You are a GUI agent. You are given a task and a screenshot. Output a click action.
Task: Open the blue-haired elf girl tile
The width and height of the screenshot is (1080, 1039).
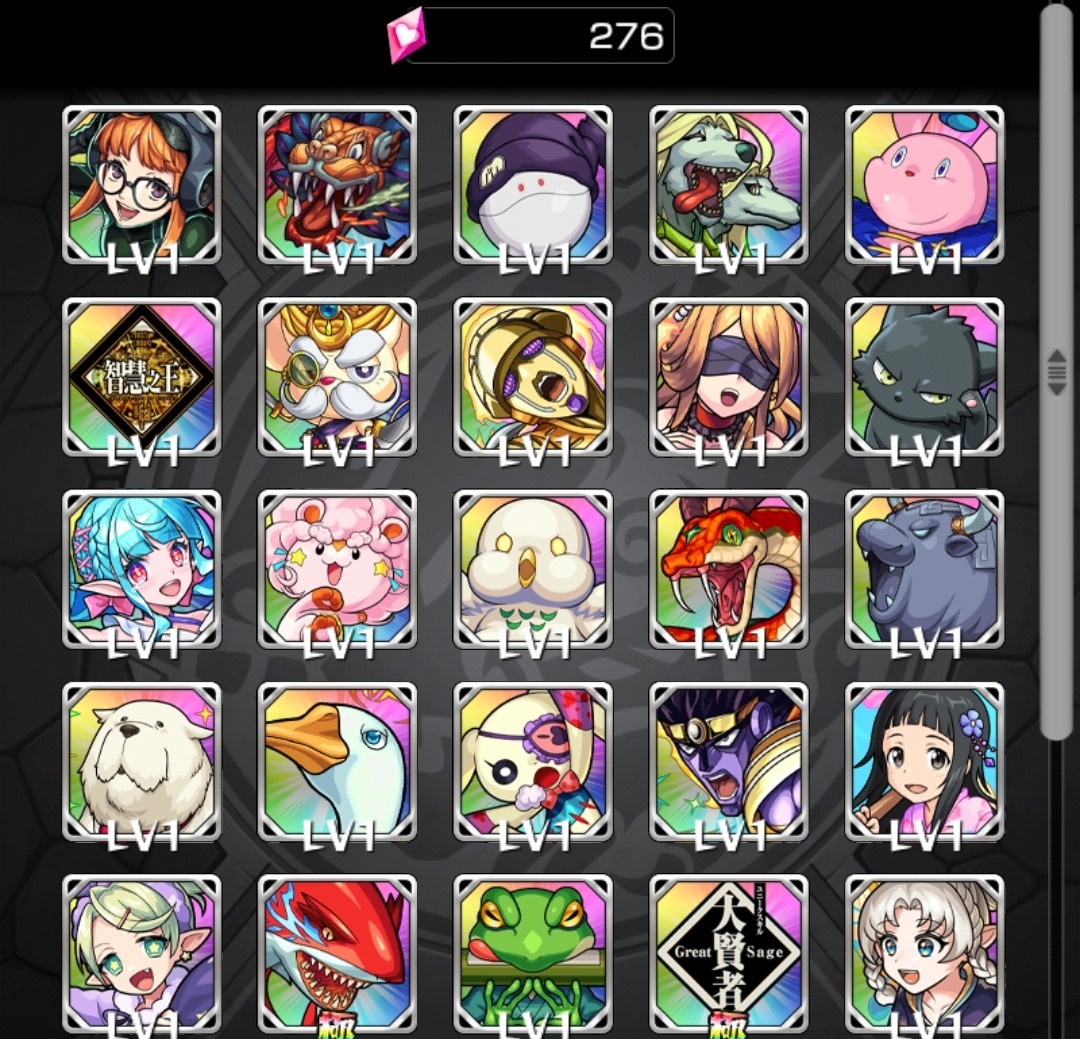click(x=142, y=570)
